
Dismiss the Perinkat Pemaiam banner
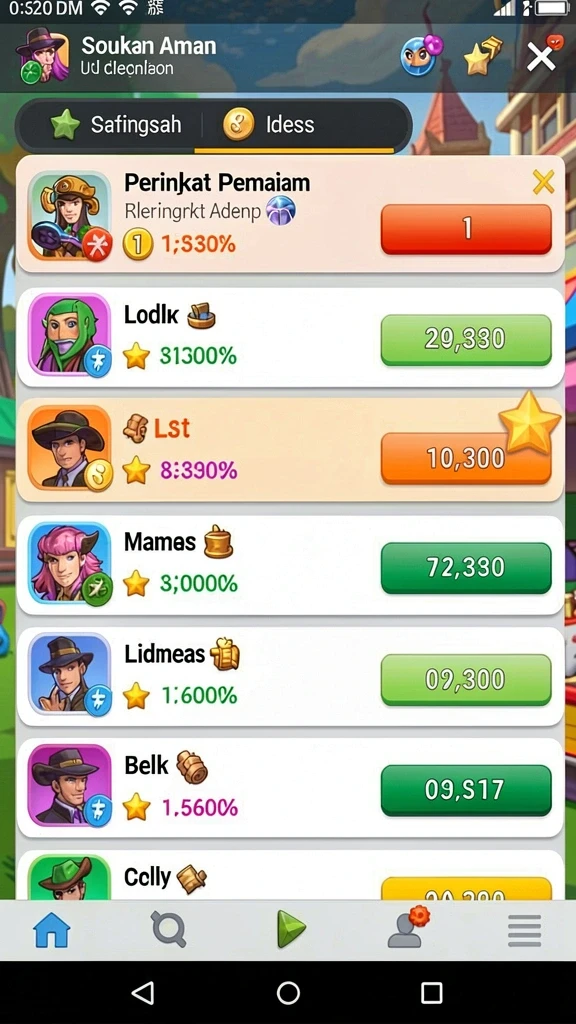click(x=543, y=182)
